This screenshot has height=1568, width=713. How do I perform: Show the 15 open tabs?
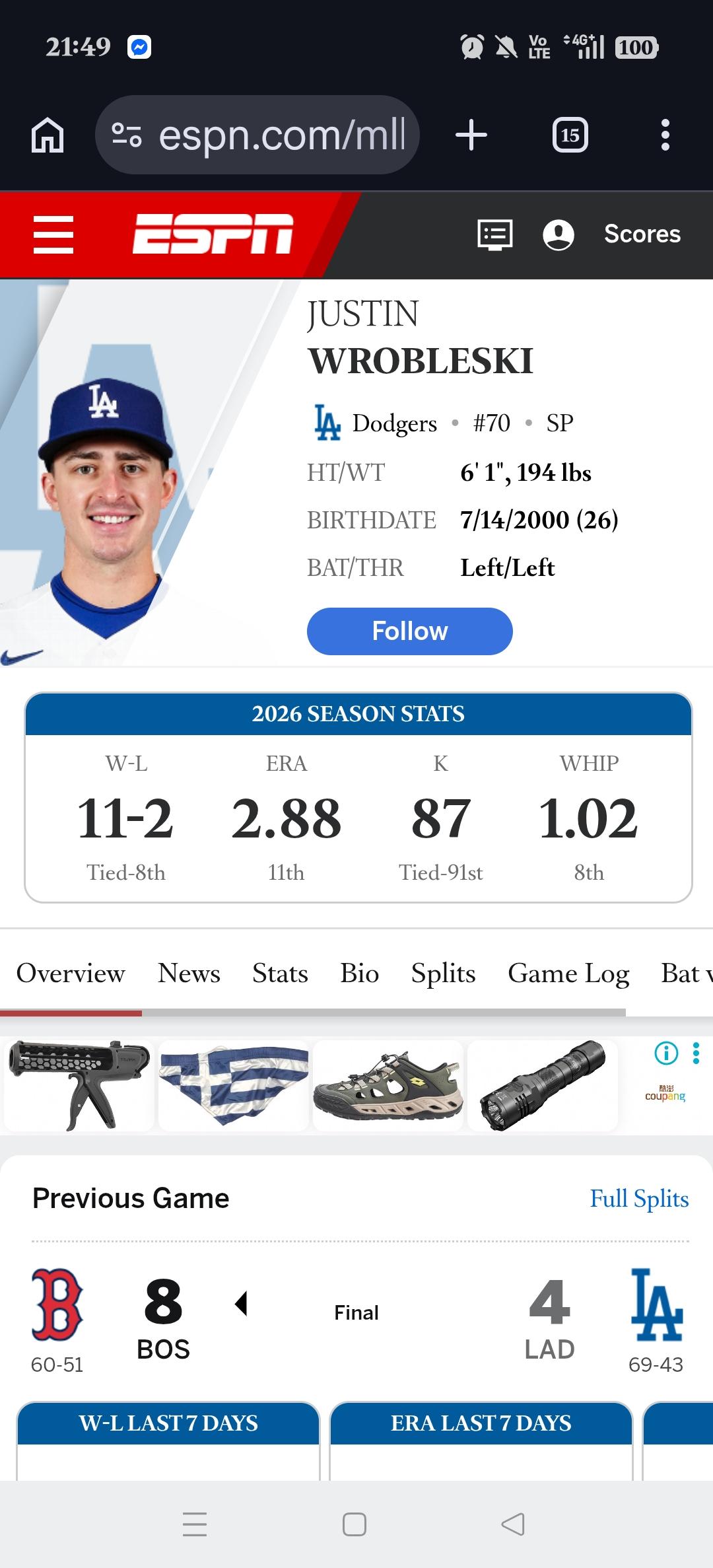point(570,135)
